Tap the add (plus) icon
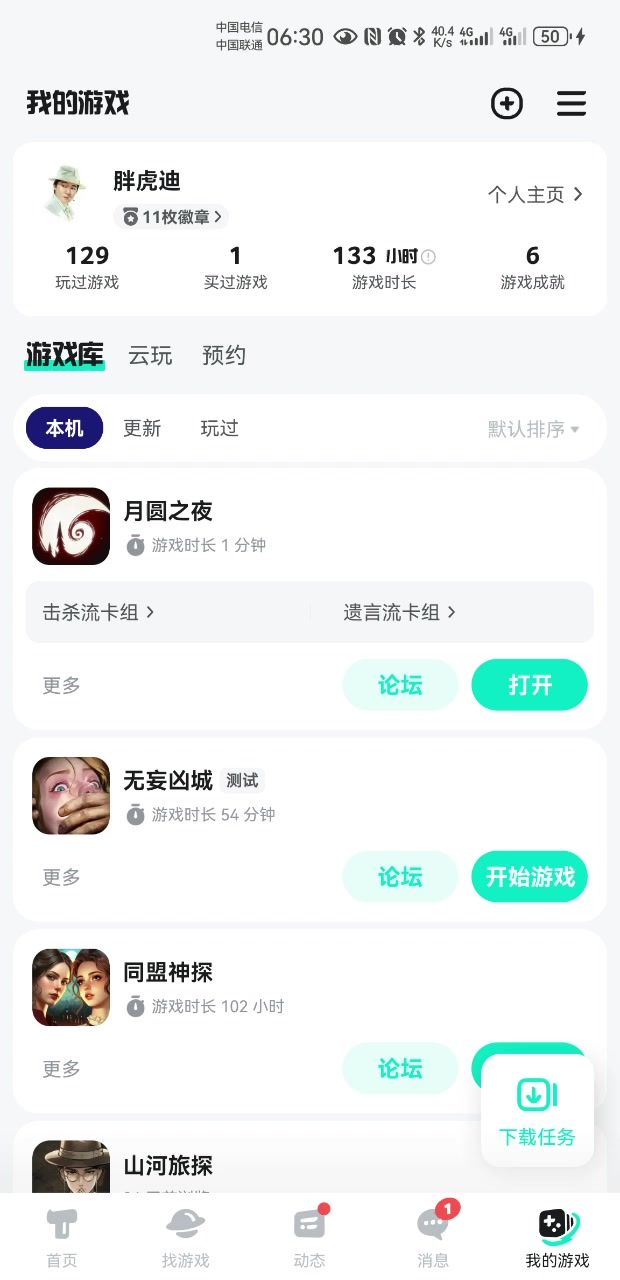This screenshot has height=1280, width=620. (507, 103)
